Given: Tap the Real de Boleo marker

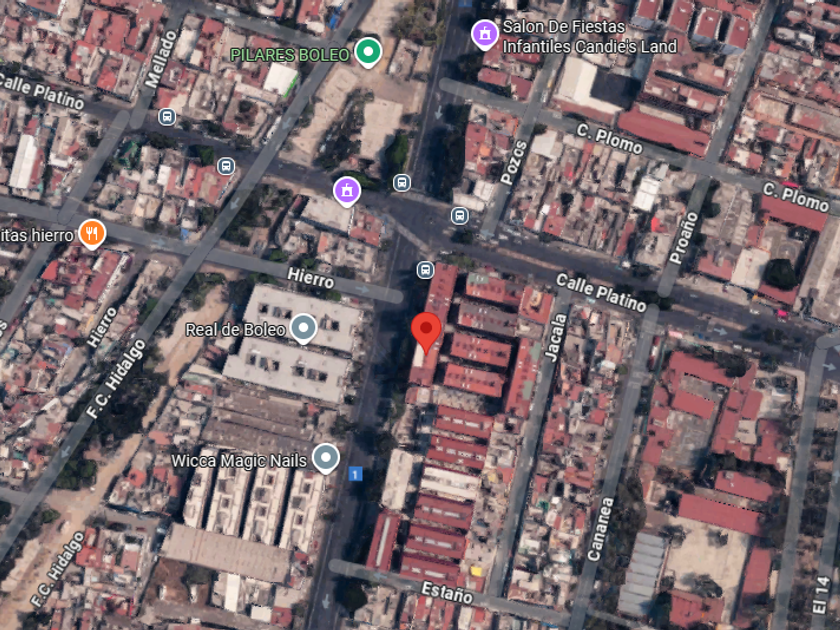Looking at the screenshot, I should coord(303,327).
